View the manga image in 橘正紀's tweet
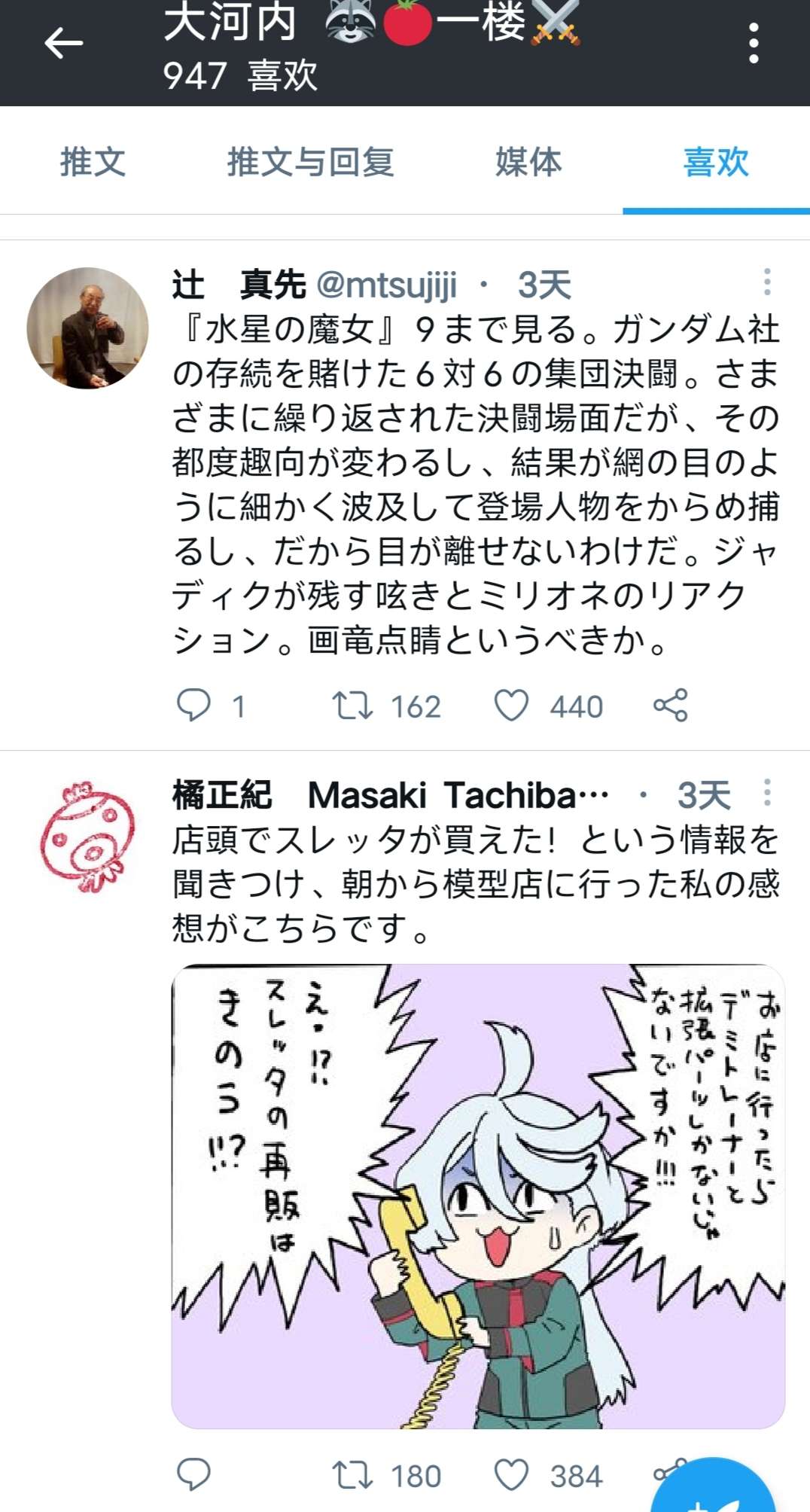 pos(478,1196)
